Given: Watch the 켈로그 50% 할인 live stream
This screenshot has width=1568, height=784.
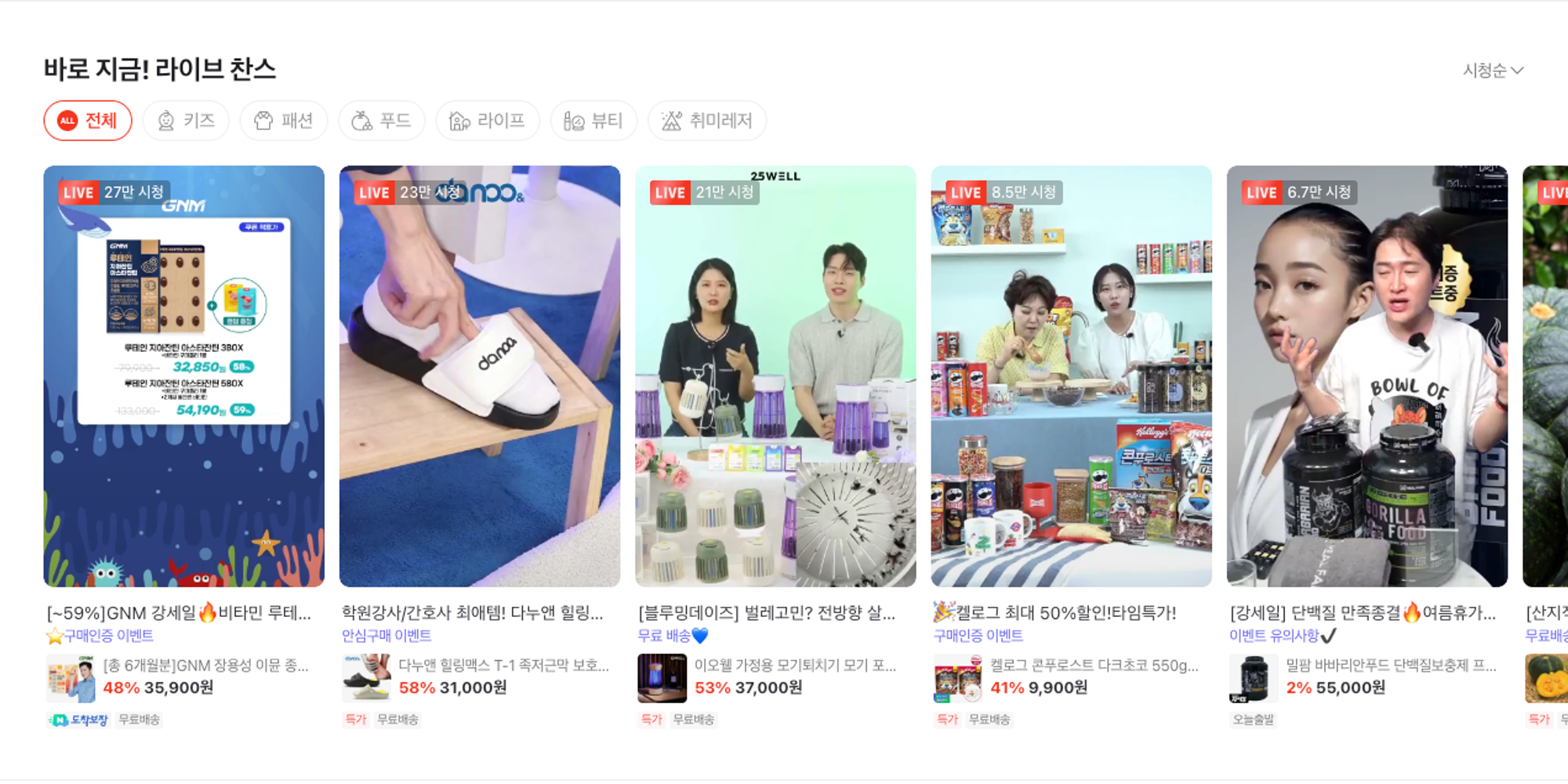Looking at the screenshot, I should tap(1071, 376).
